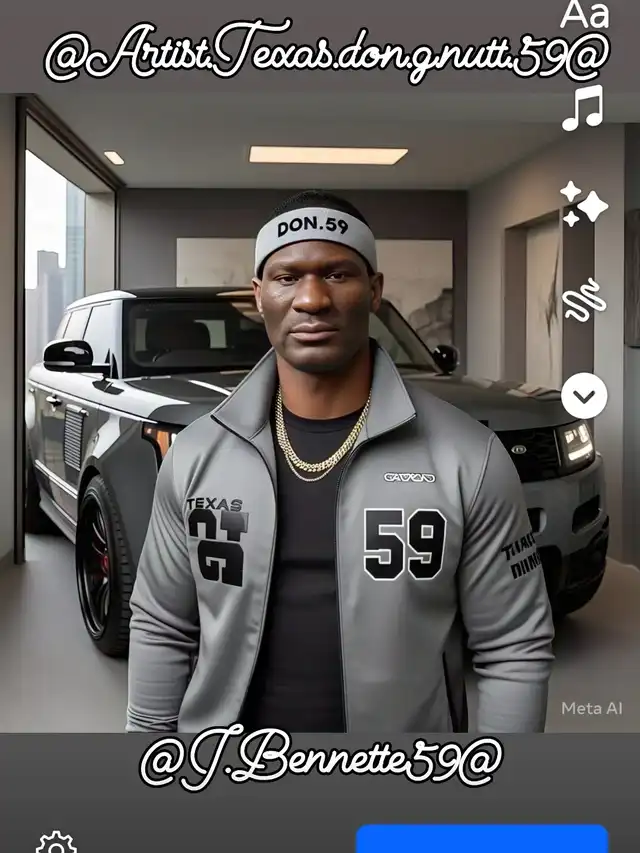The image size is (640, 853).
Task: Tap the blue share button
Action: click(482, 839)
